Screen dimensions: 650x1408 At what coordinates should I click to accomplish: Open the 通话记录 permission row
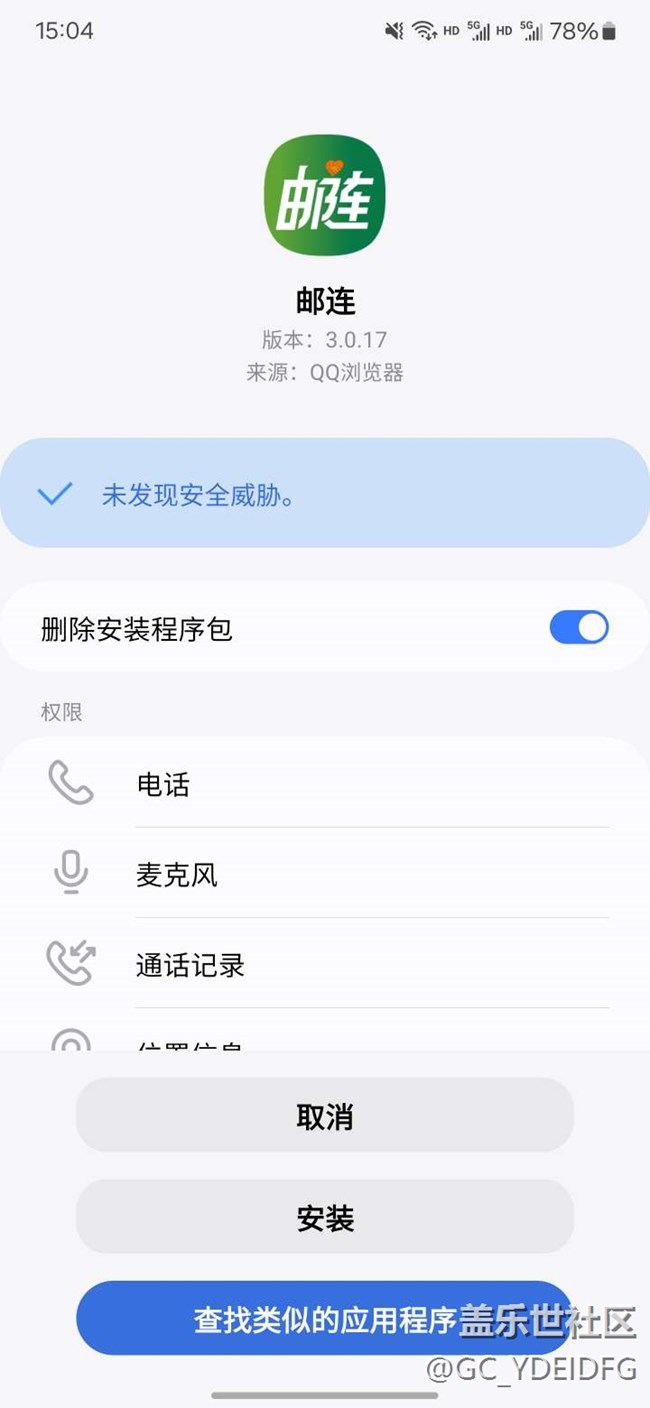pyautogui.click(x=325, y=963)
